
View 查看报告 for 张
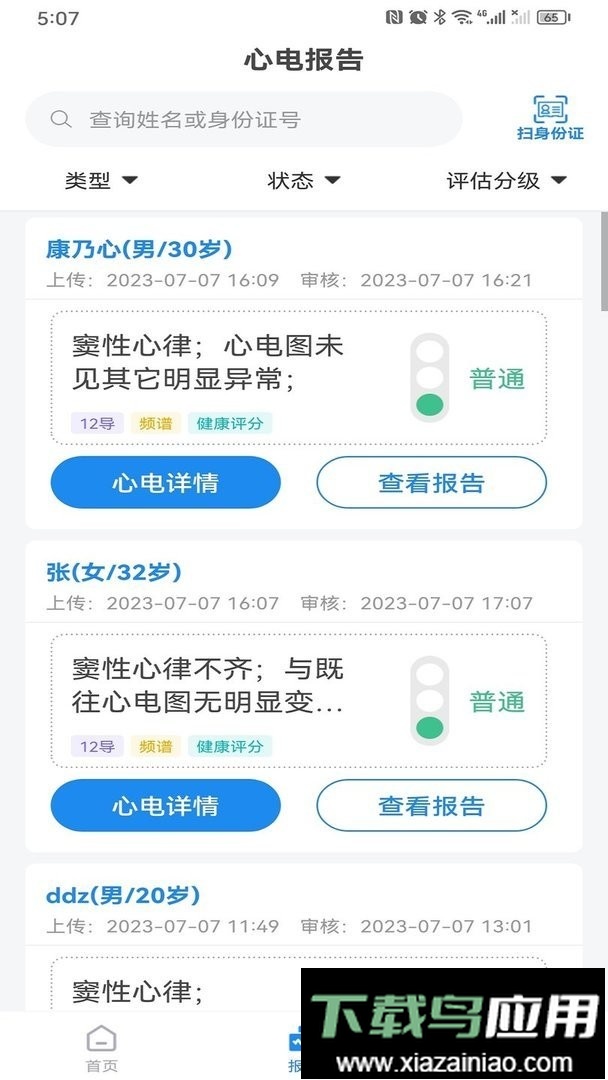pyautogui.click(x=431, y=806)
